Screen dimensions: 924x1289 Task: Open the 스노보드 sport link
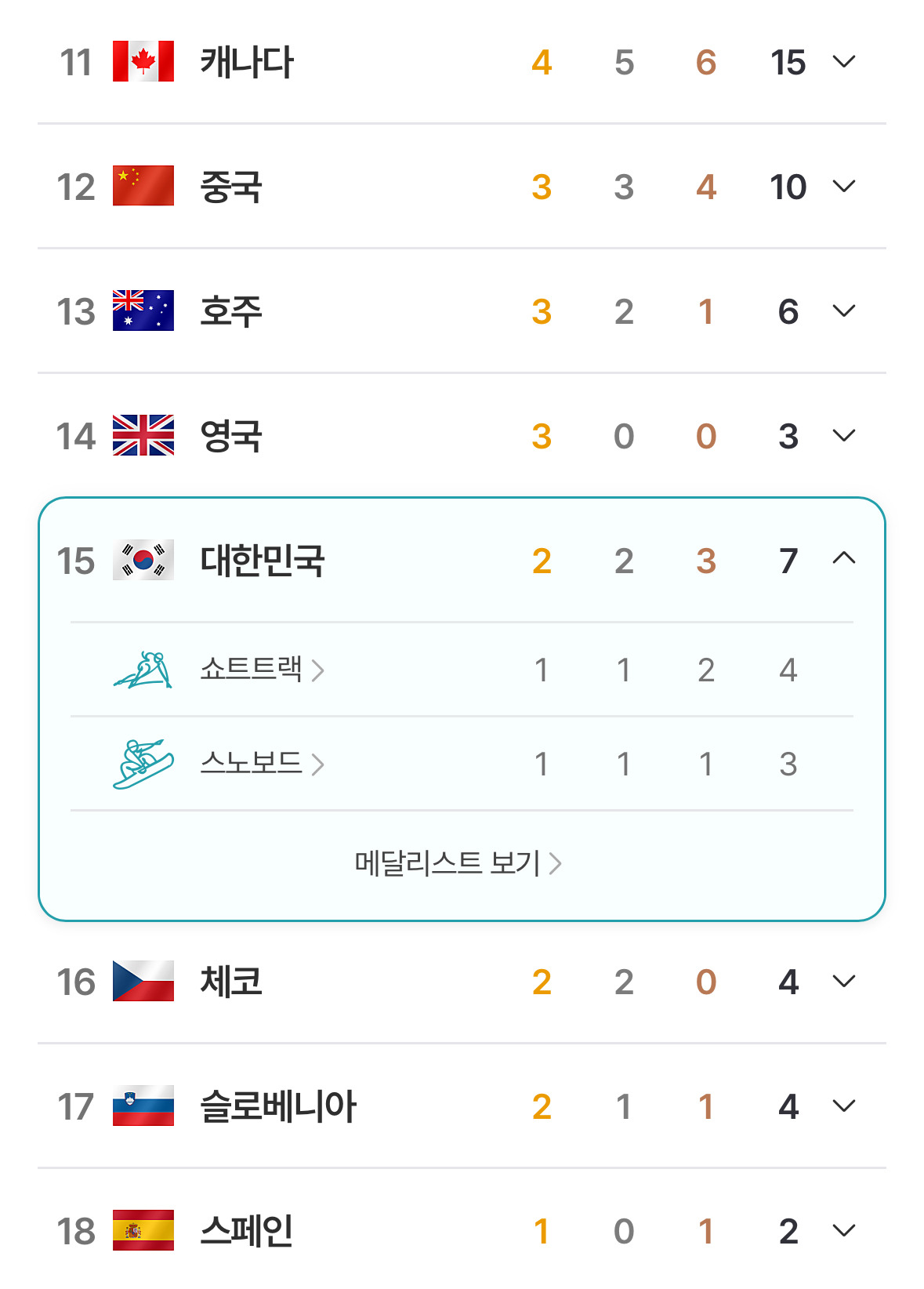point(262,763)
